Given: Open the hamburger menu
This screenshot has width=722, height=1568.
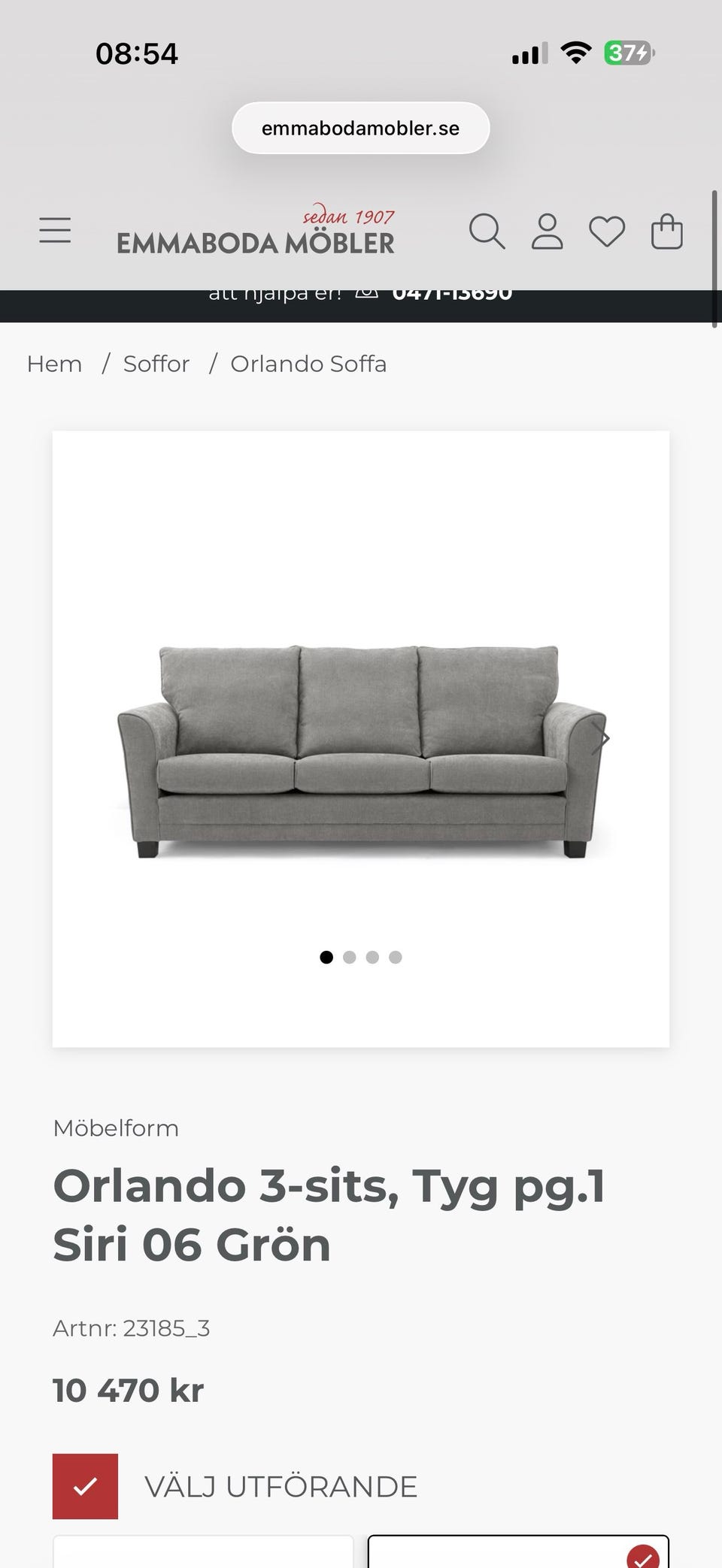Looking at the screenshot, I should (x=55, y=230).
